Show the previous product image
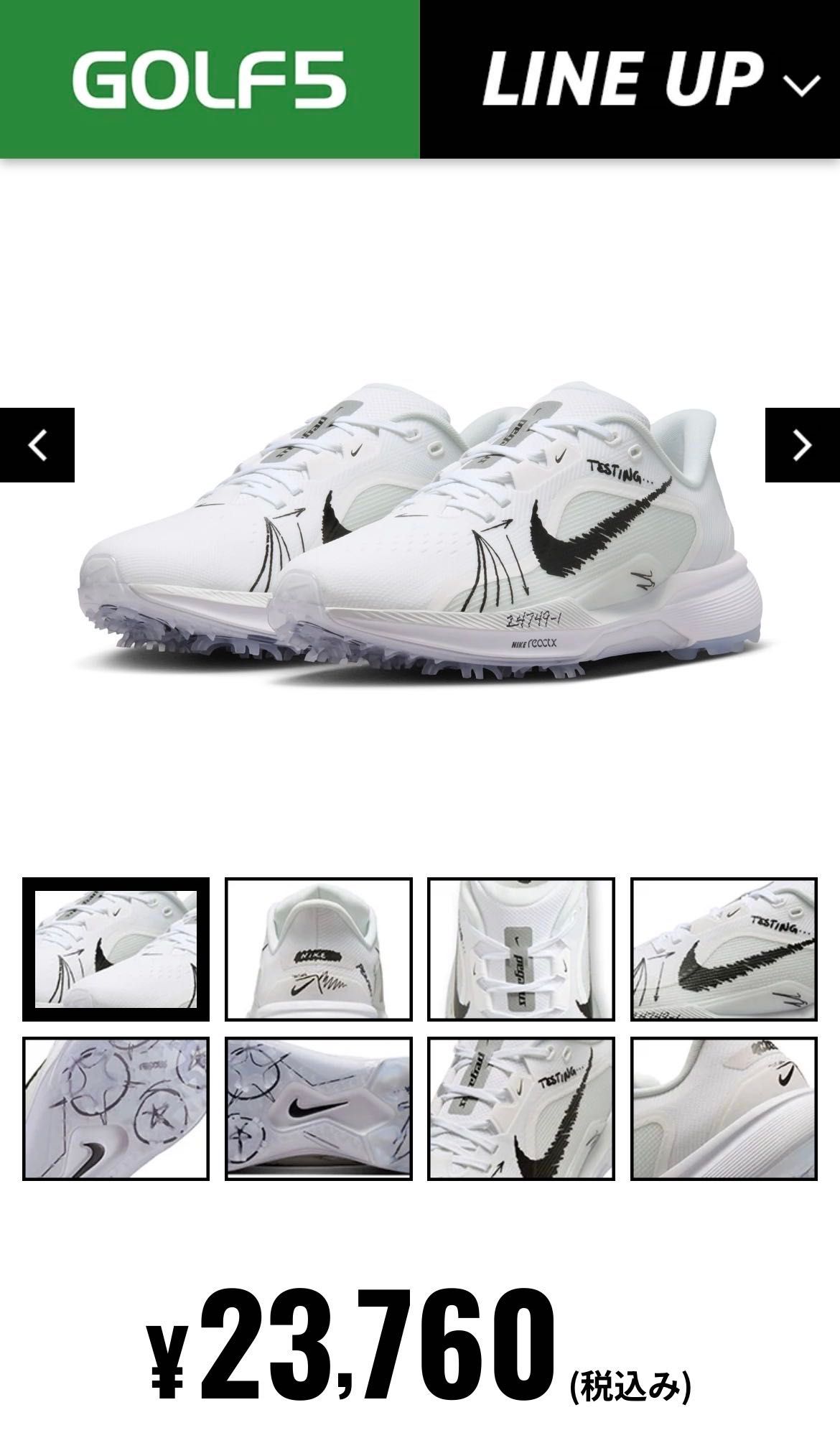 (37, 445)
